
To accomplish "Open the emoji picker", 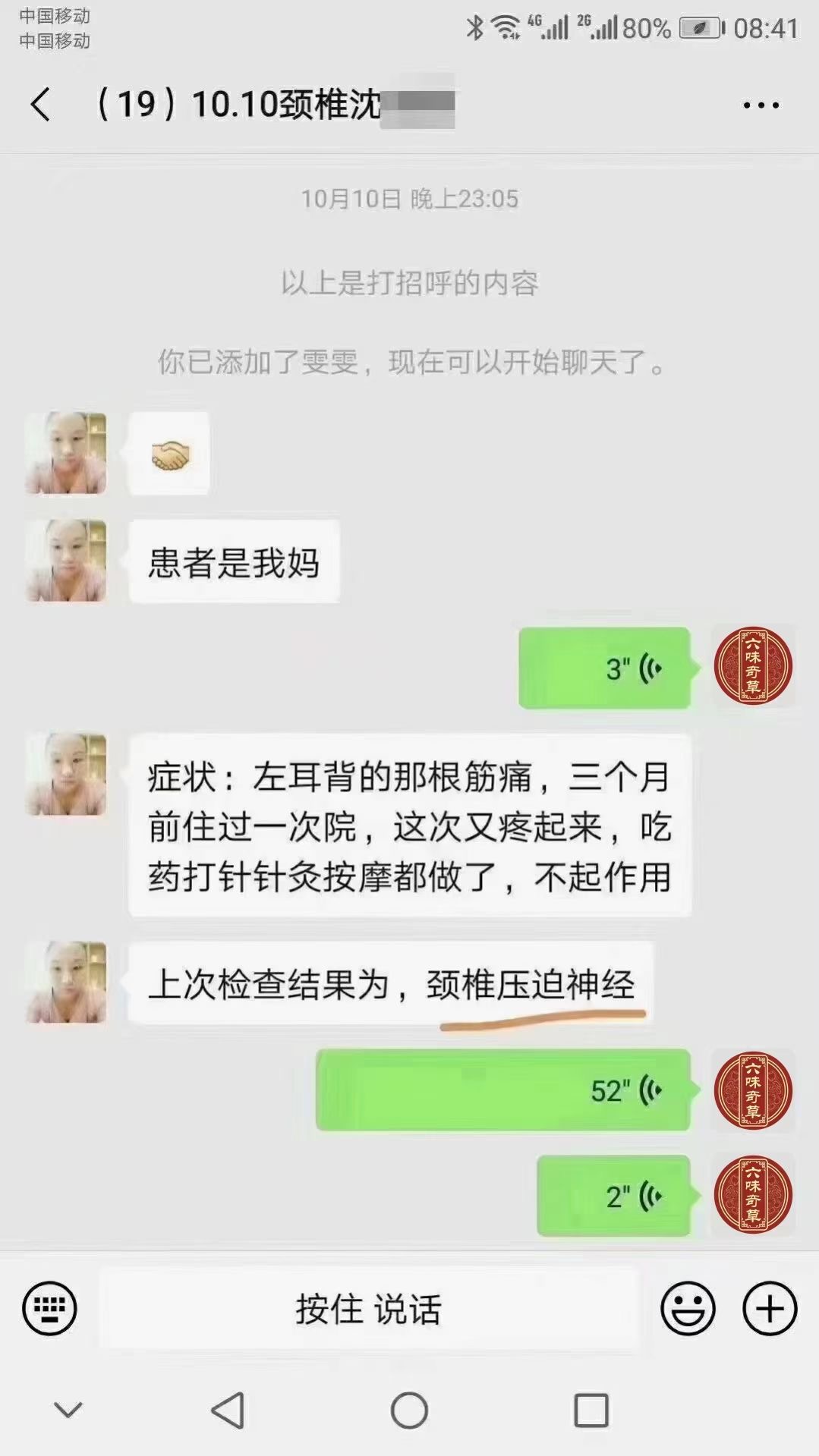I will tap(688, 1309).
